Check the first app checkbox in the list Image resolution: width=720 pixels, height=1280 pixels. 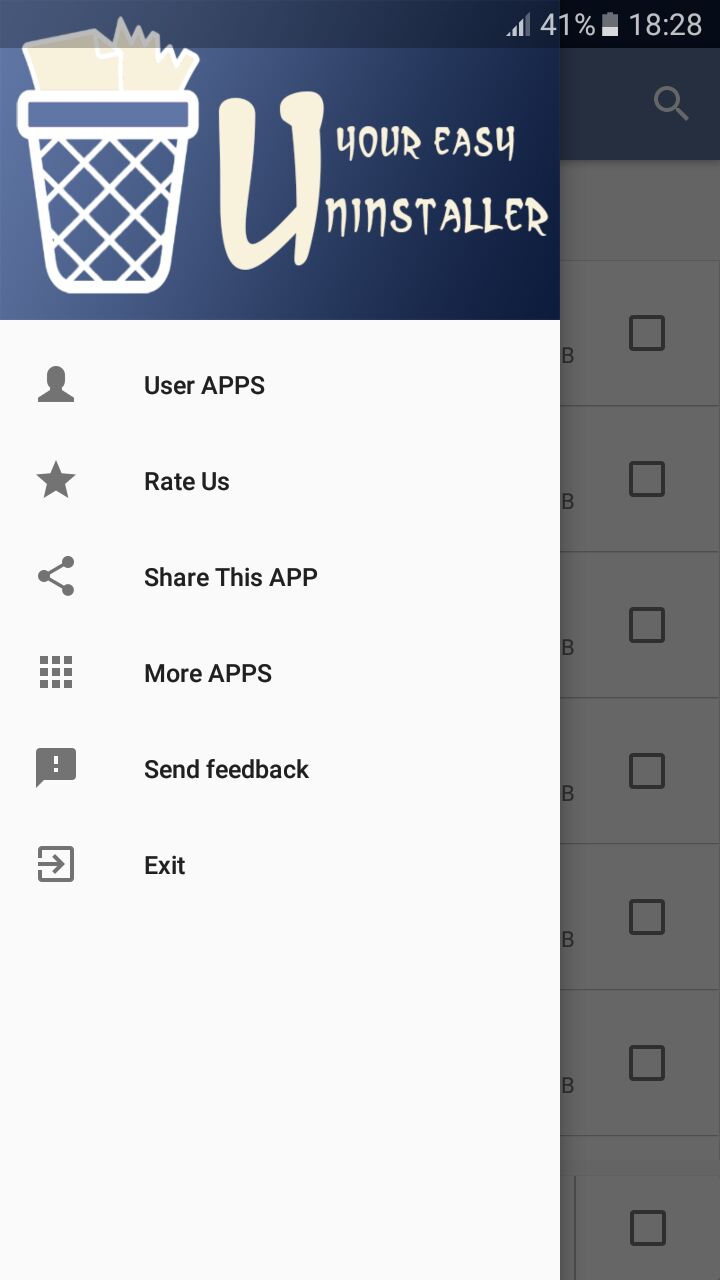646,333
